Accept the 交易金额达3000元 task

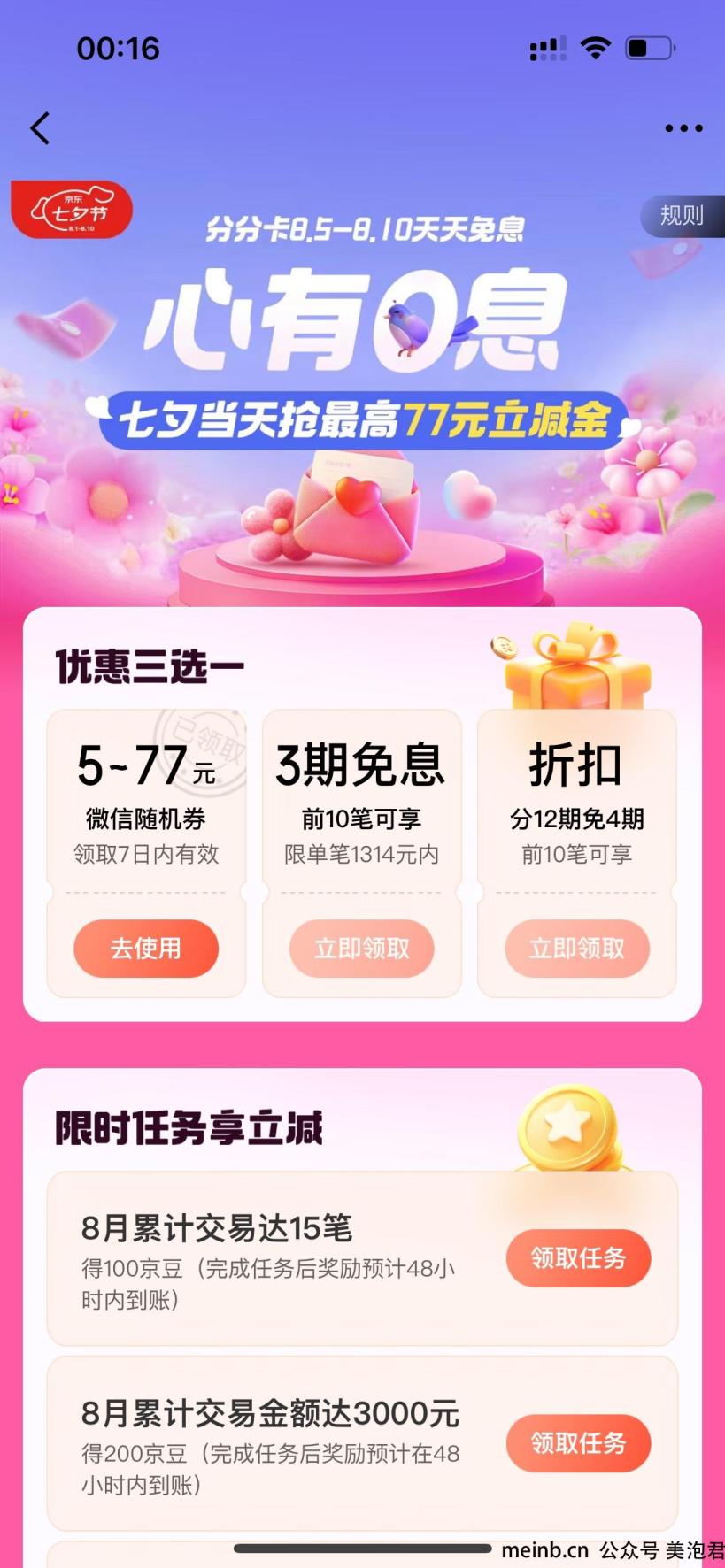coord(578,1443)
